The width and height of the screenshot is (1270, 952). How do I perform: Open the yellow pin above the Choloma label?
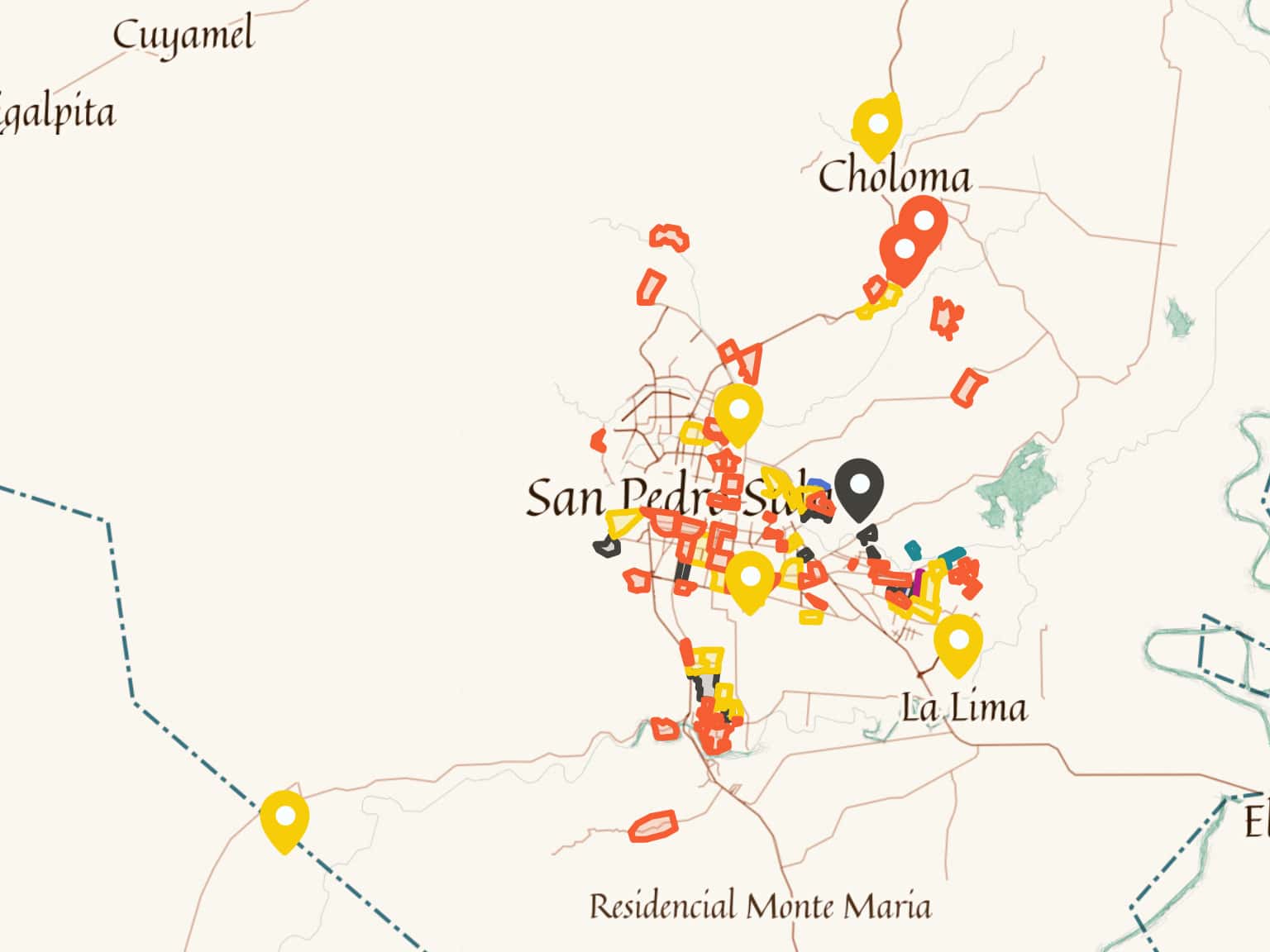click(877, 126)
